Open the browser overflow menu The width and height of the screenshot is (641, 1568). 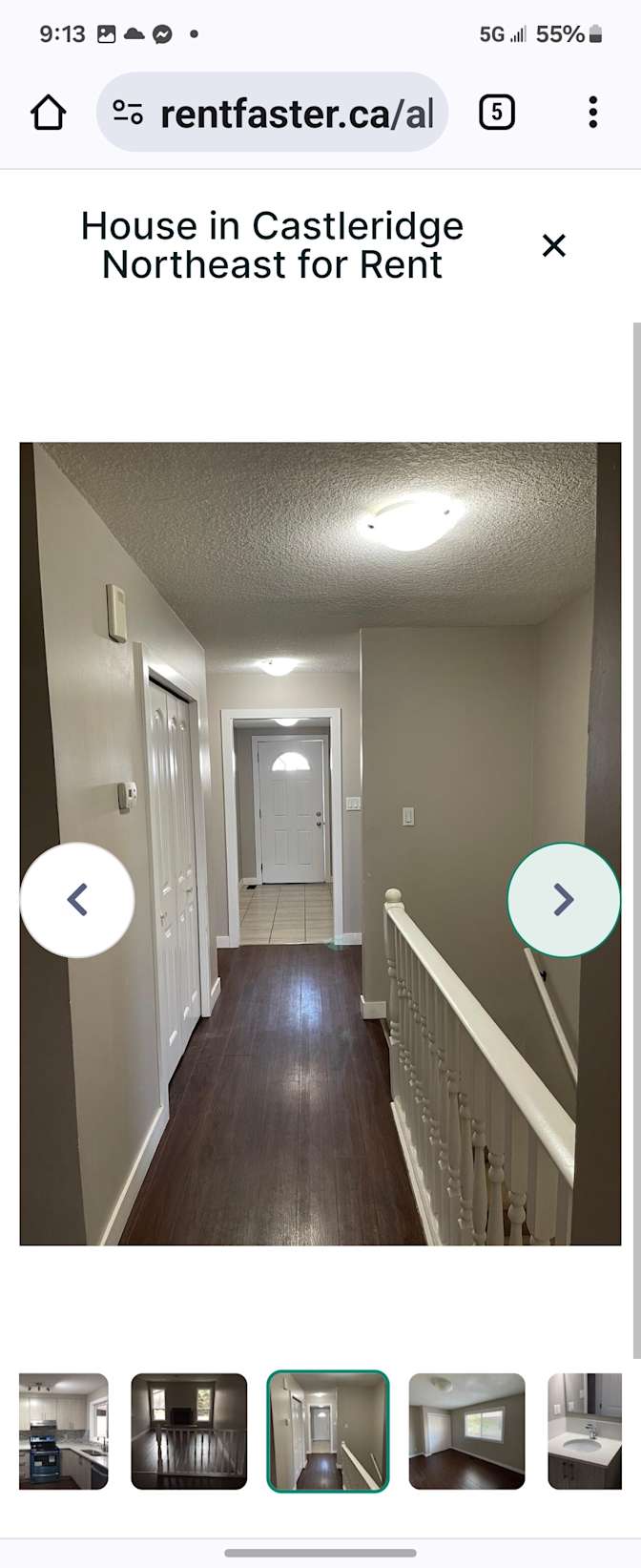[592, 113]
